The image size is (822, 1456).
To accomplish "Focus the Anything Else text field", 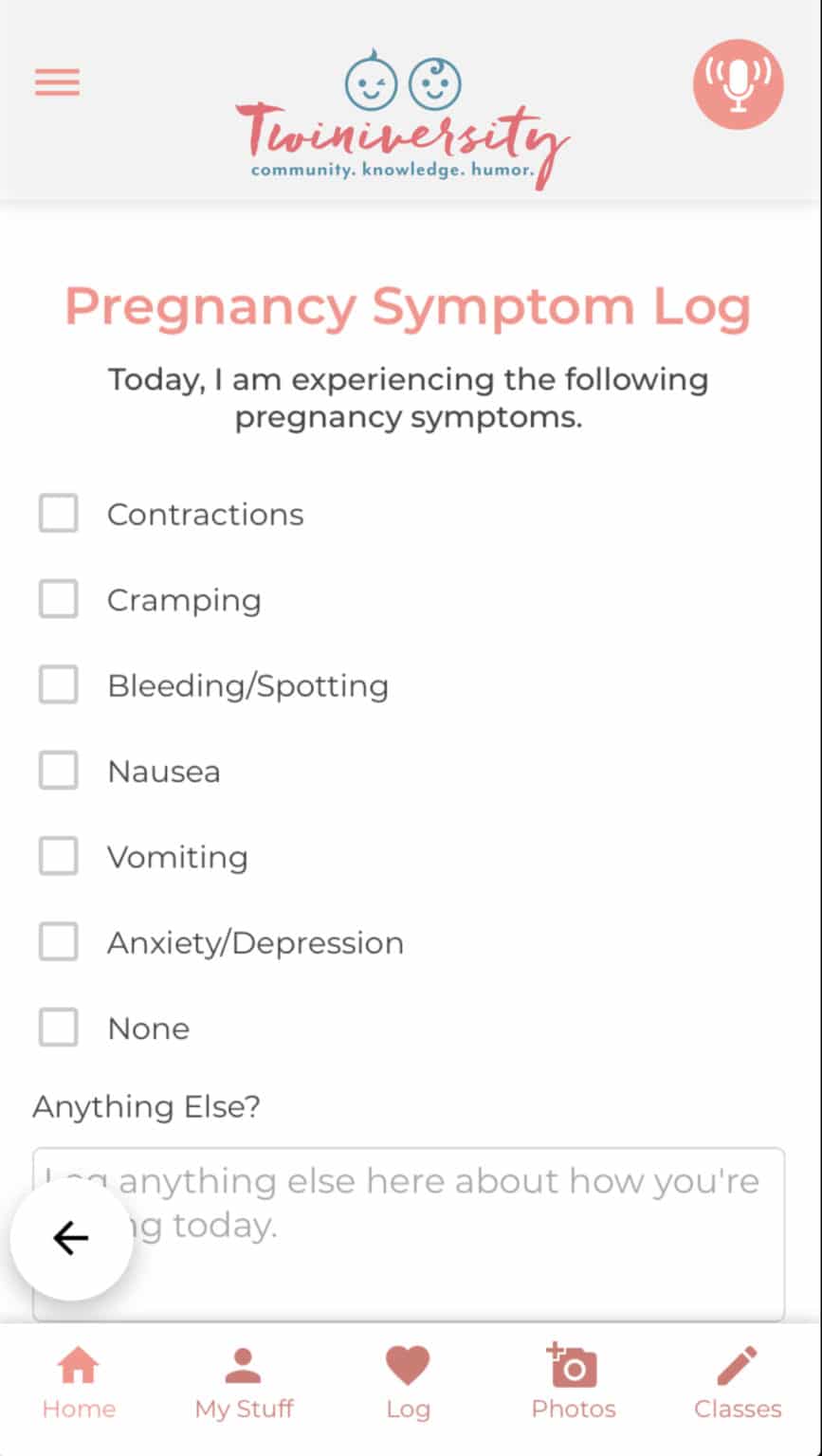I will click(409, 1234).
